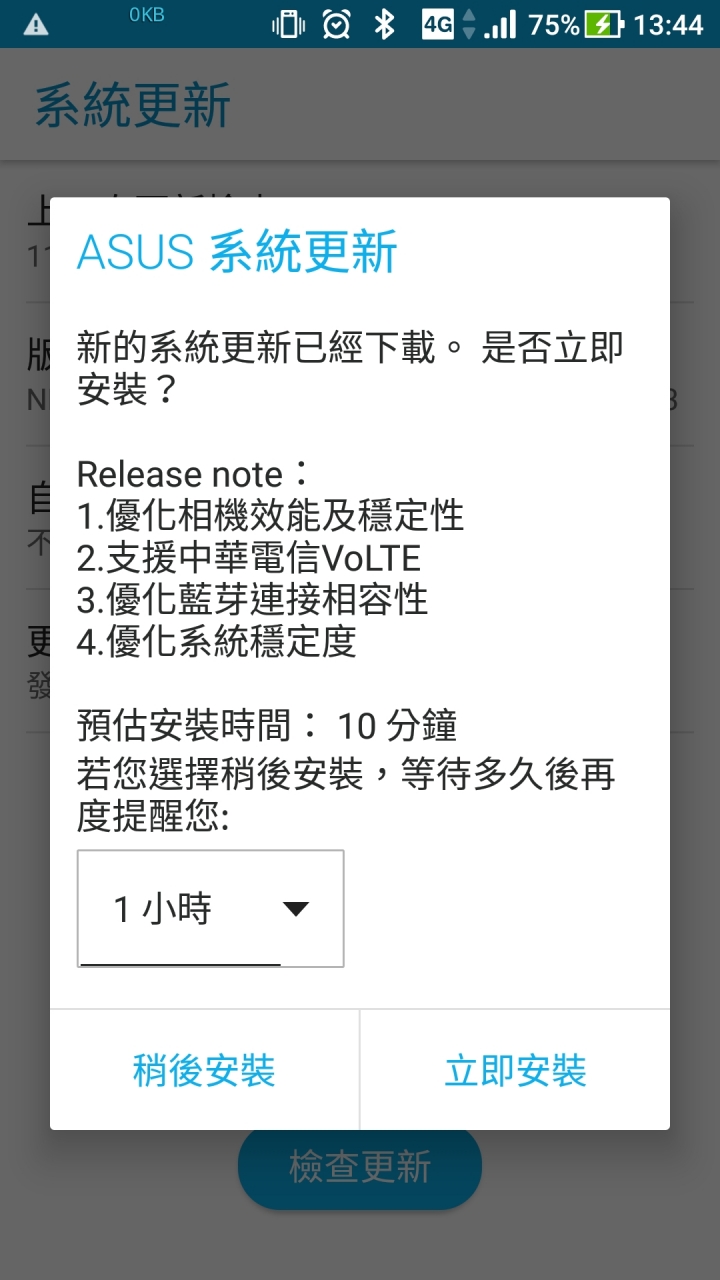Tap the 檢查更新 button

[359, 1166]
